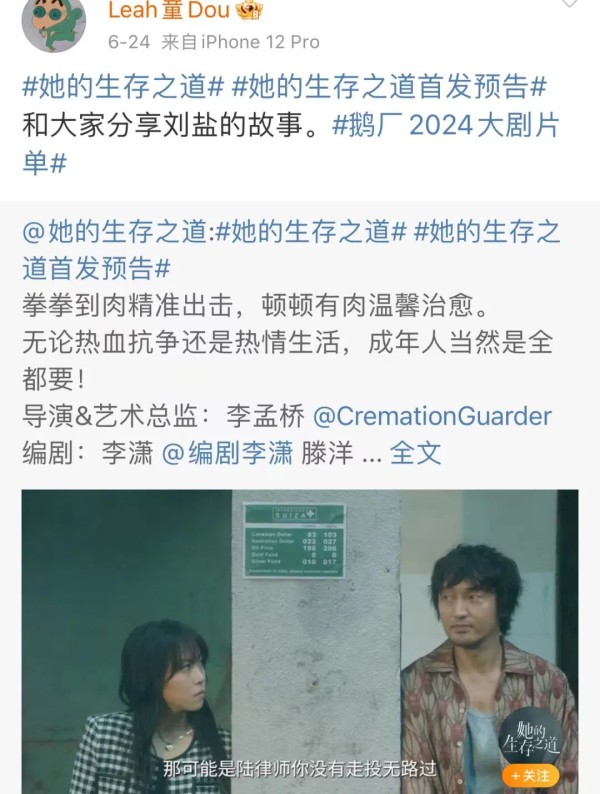Open first hashtag #她的生存之道#
The image size is (600, 794).
122,86
